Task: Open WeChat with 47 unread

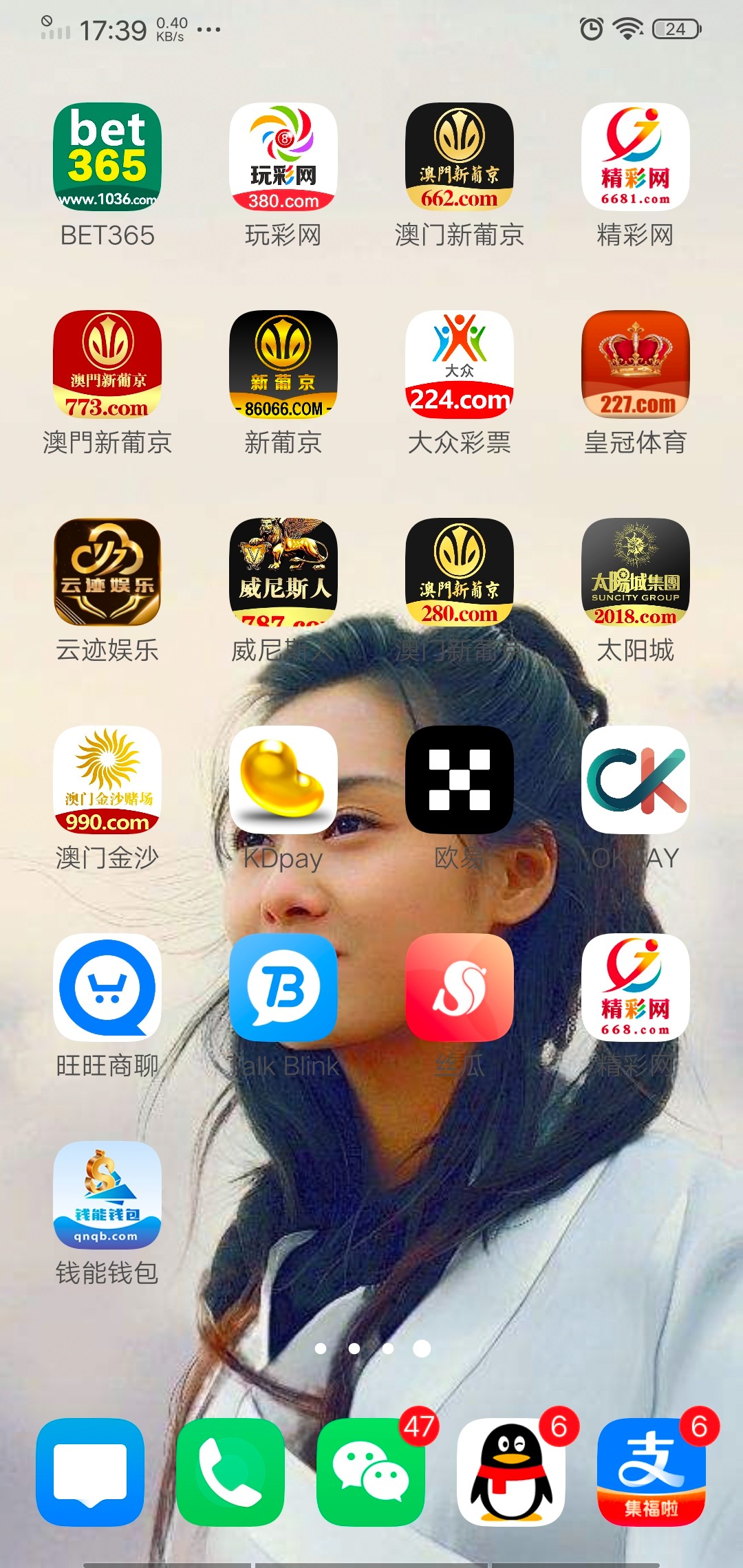Action: point(371,1472)
